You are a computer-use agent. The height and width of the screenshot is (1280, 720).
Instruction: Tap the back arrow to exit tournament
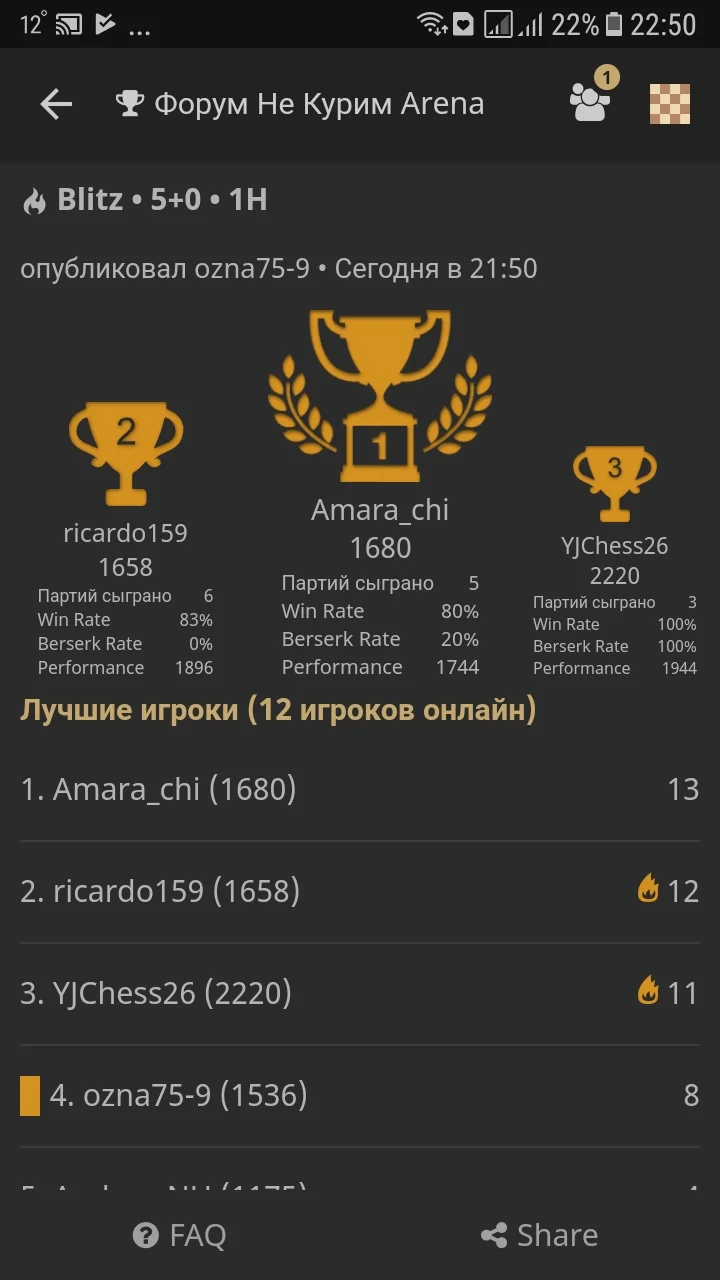click(57, 103)
